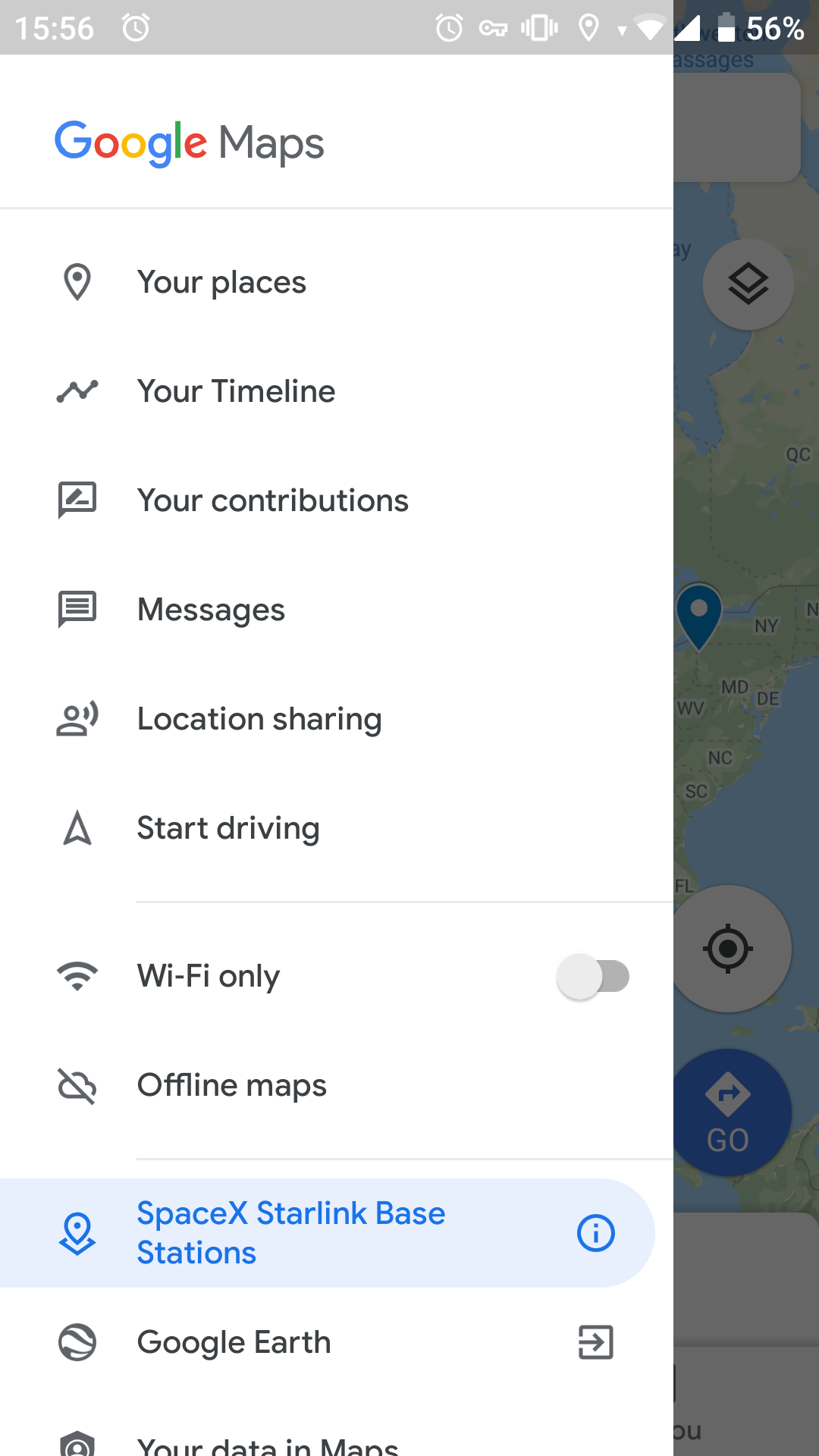The height and width of the screenshot is (1456, 819).
Task: Open Your data in Maps
Action: (x=267, y=1444)
